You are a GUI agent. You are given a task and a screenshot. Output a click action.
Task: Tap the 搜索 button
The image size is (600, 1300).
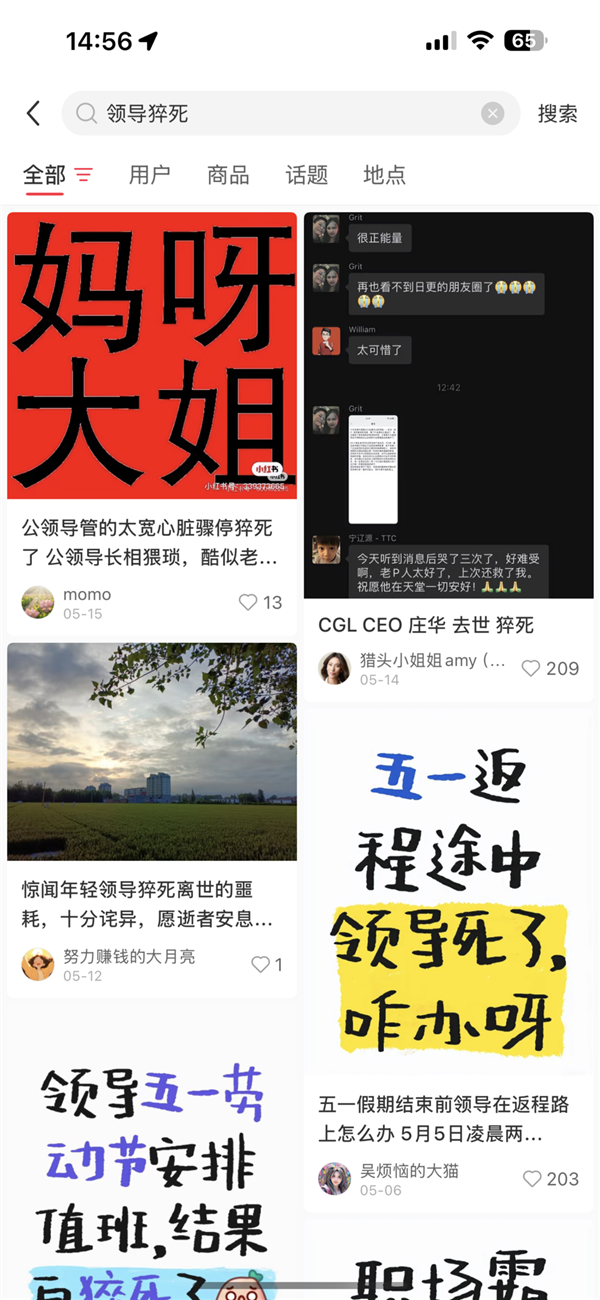pos(557,114)
